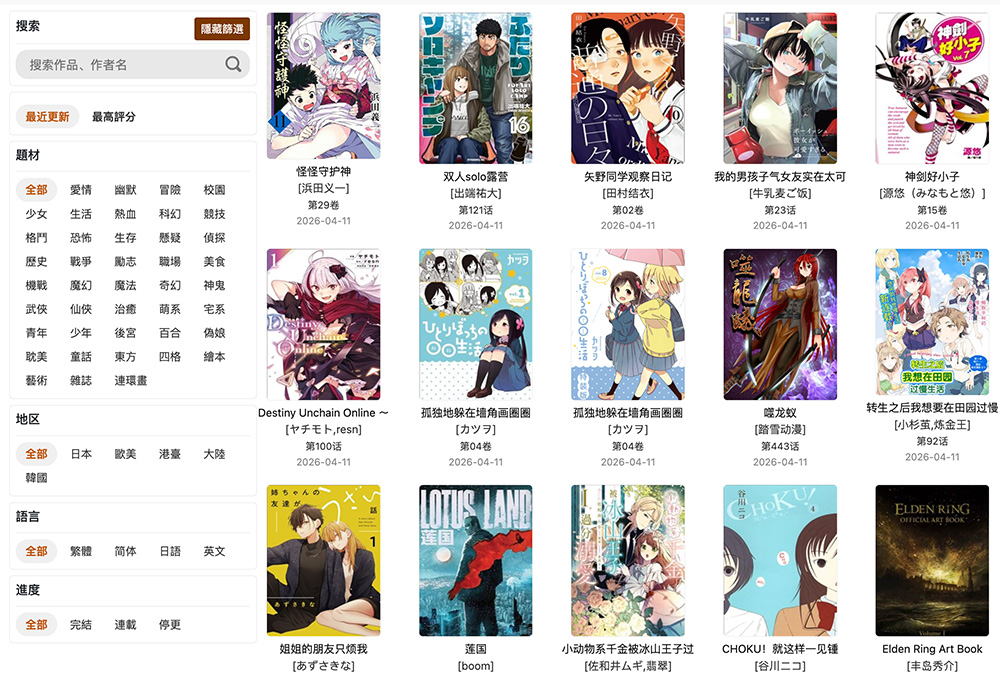Show only 連載 series

pyautogui.click(x=125, y=625)
